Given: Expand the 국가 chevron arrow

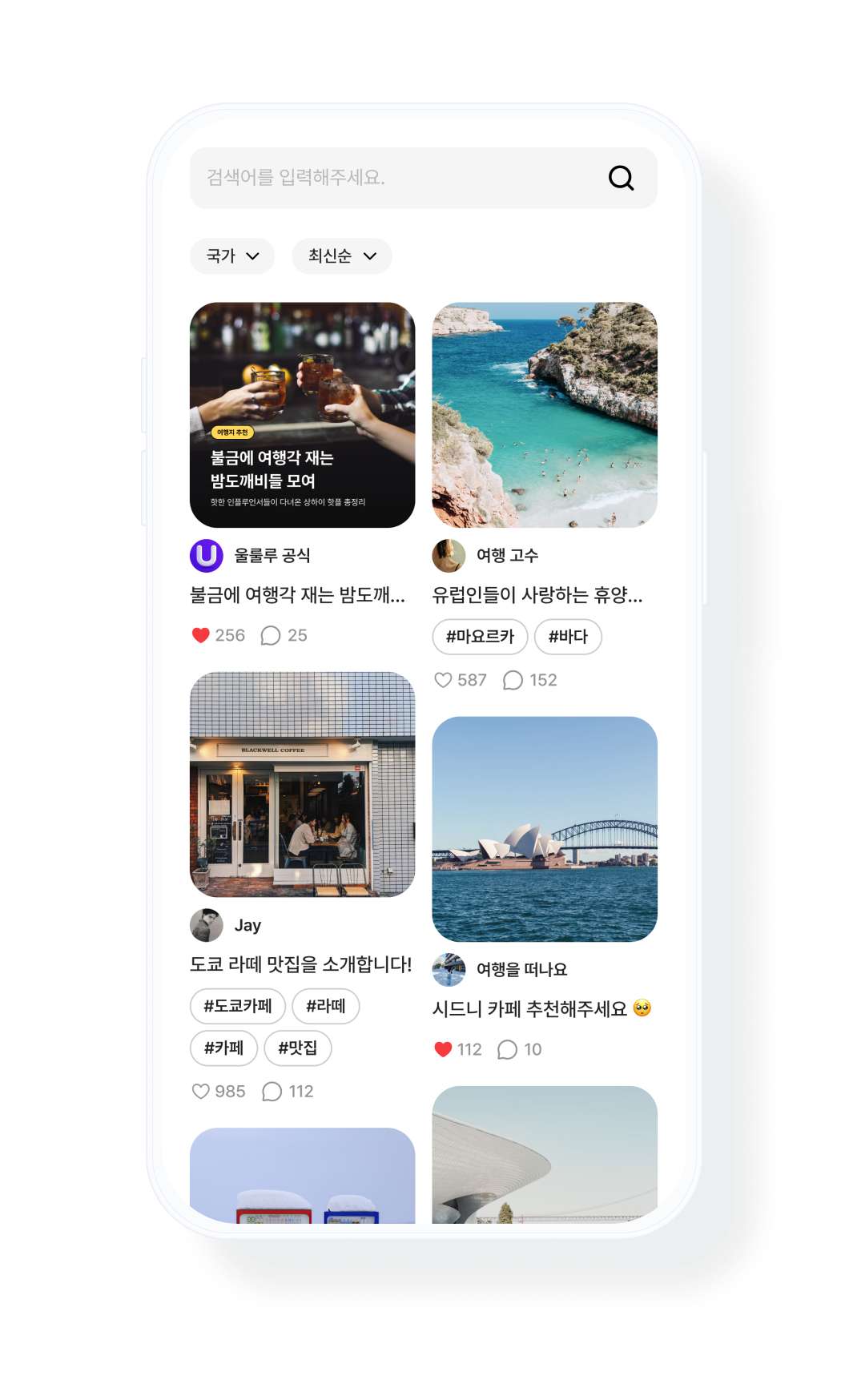Looking at the screenshot, I should click(x=254, y=256).
